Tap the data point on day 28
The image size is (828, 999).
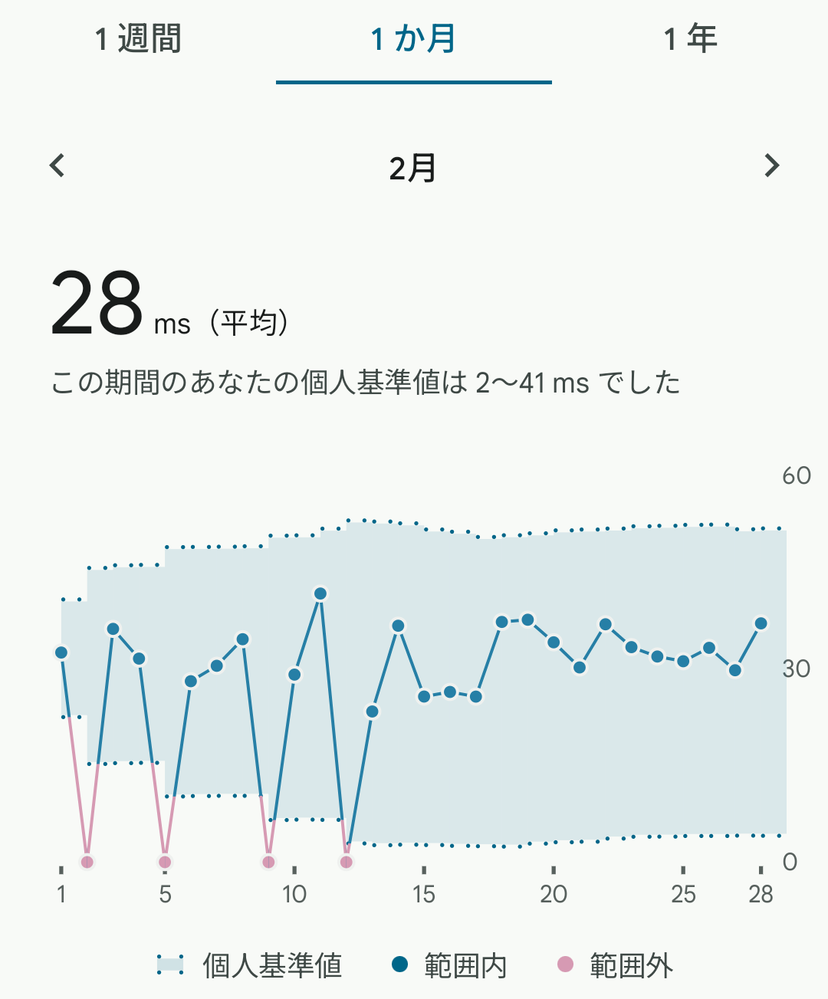761,623
